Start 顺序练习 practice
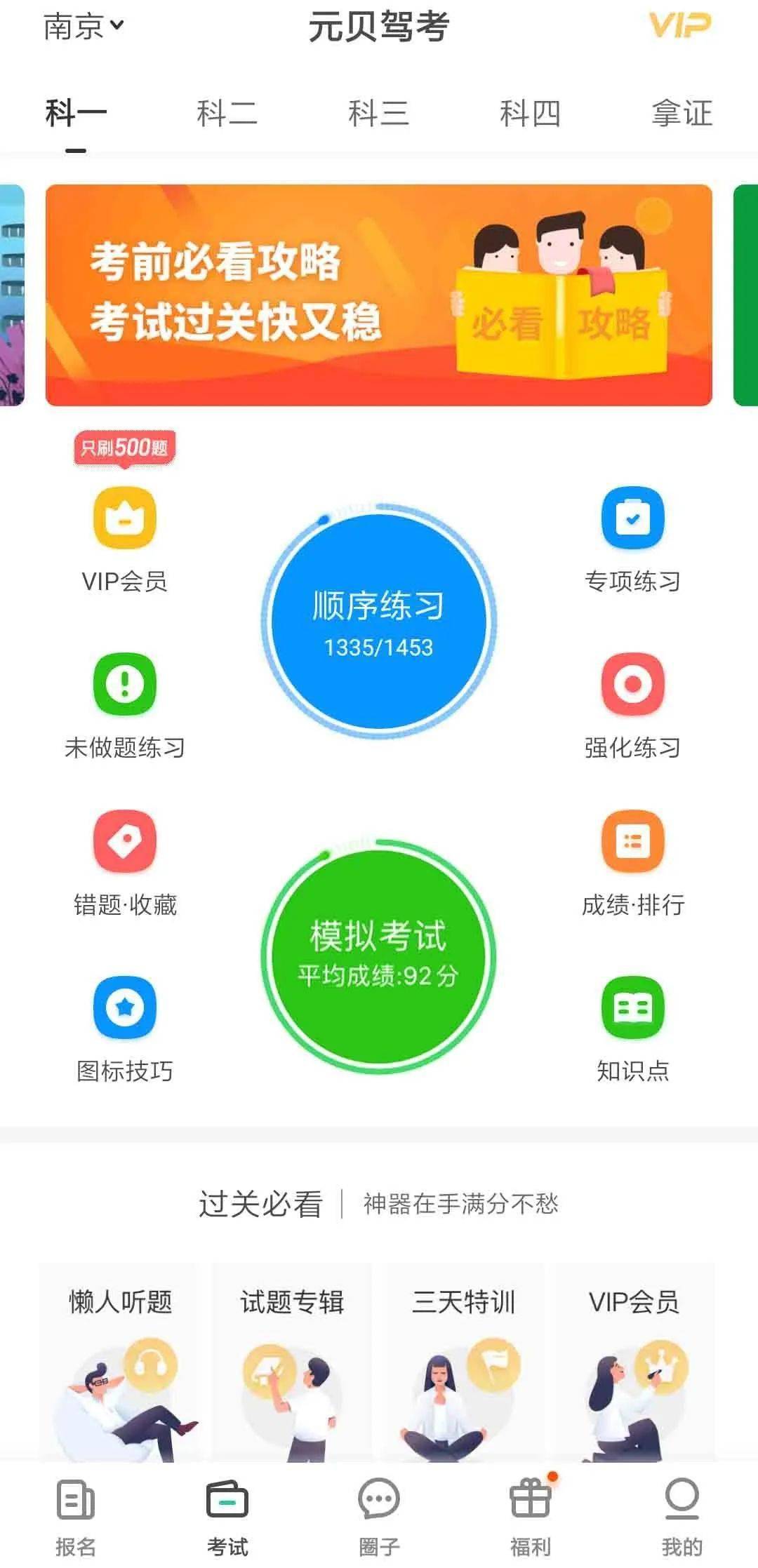Viewport: 758px width, 1568px height. tap(379, 620)
